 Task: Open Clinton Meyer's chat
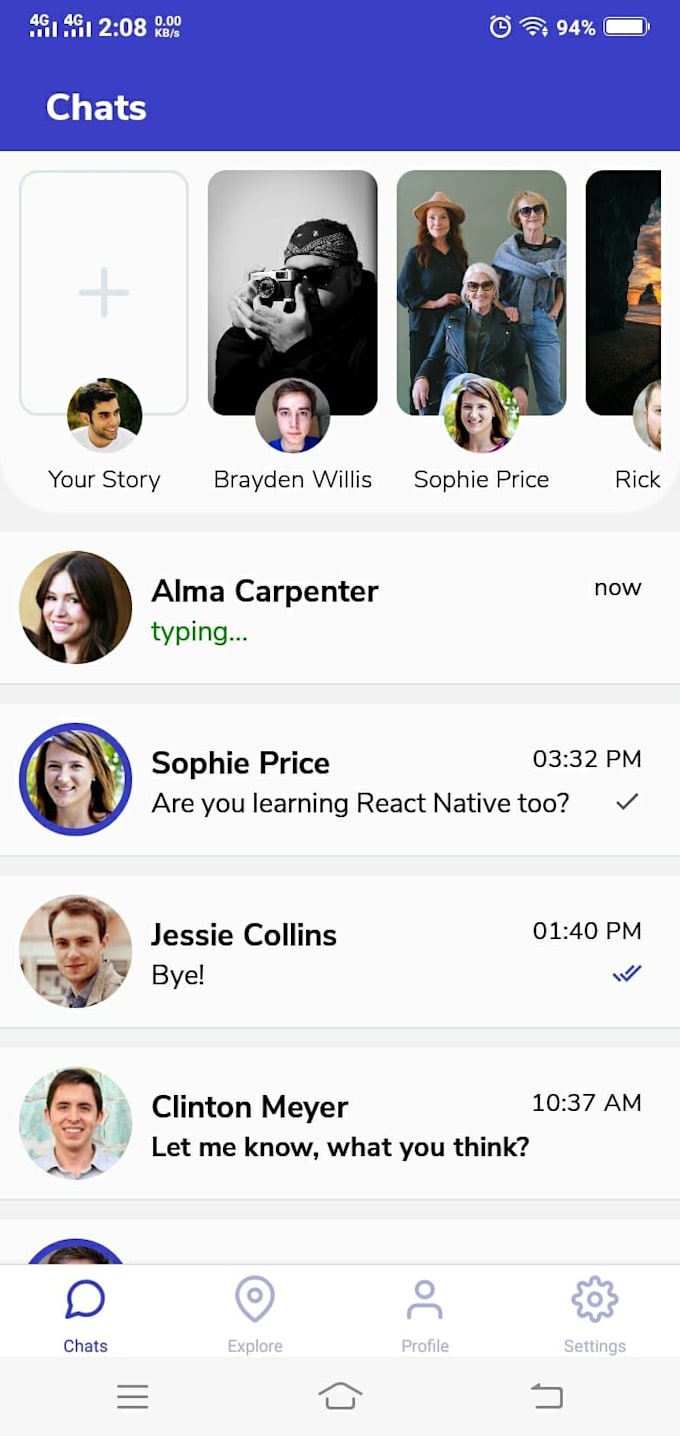(x=340, y=1124)
